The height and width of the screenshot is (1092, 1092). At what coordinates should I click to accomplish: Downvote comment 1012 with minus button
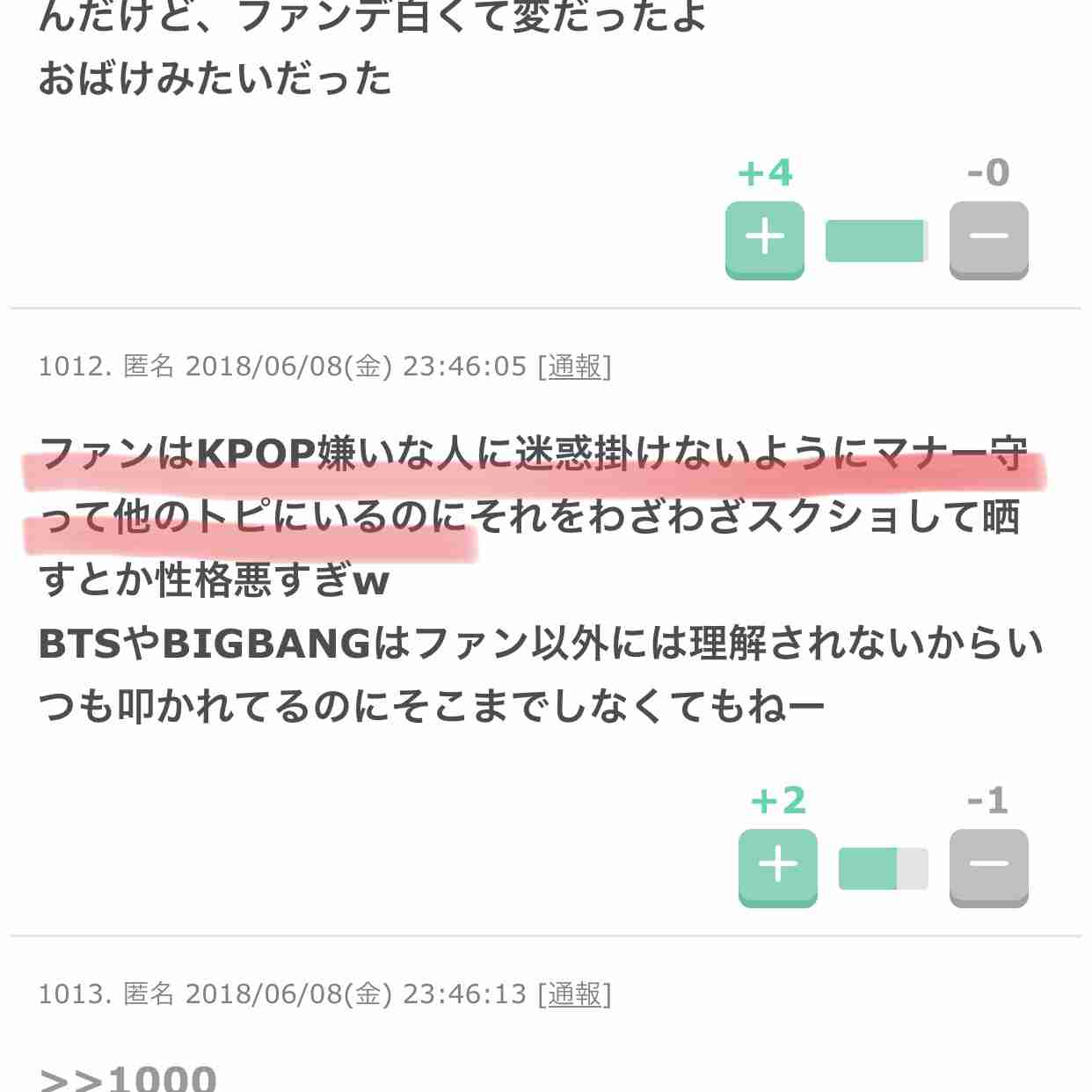(x=988, y=866)
